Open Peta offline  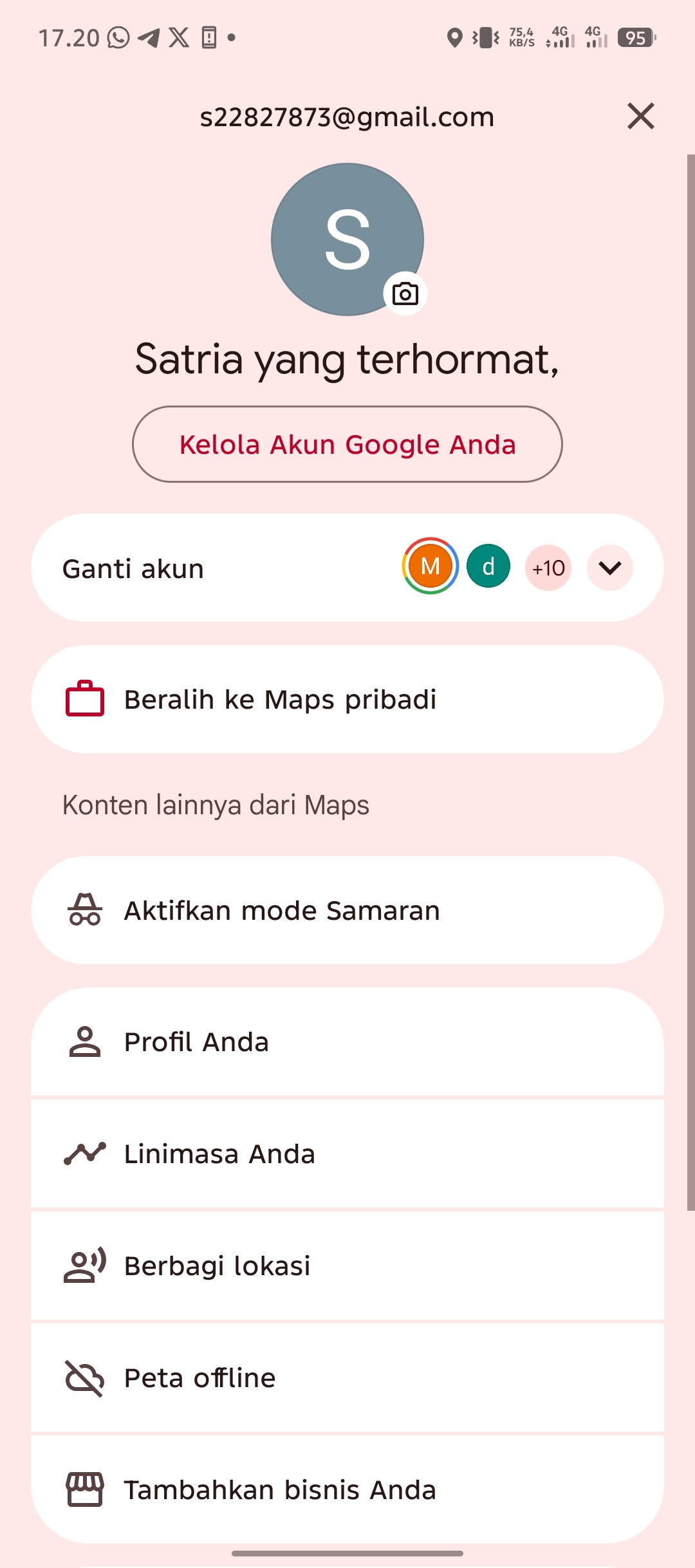347,1377
